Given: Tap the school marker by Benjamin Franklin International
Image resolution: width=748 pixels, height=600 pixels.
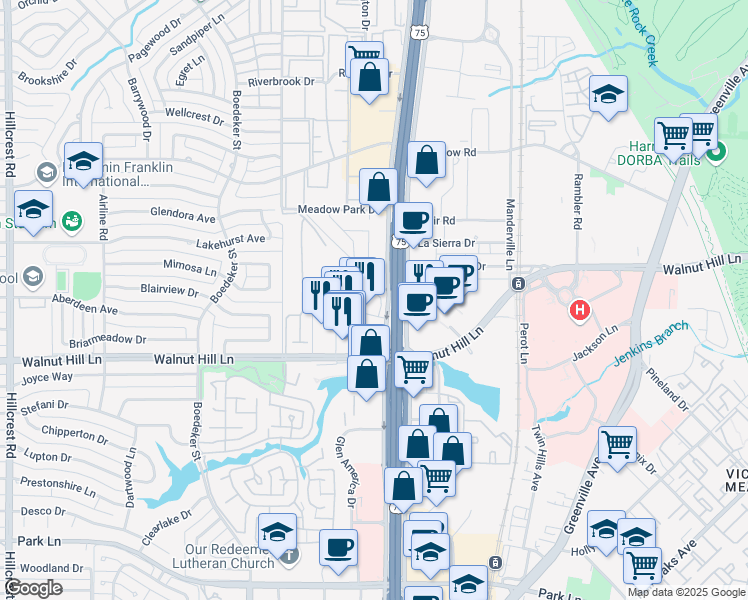Looking at the screenshot, I should (84, 162).
